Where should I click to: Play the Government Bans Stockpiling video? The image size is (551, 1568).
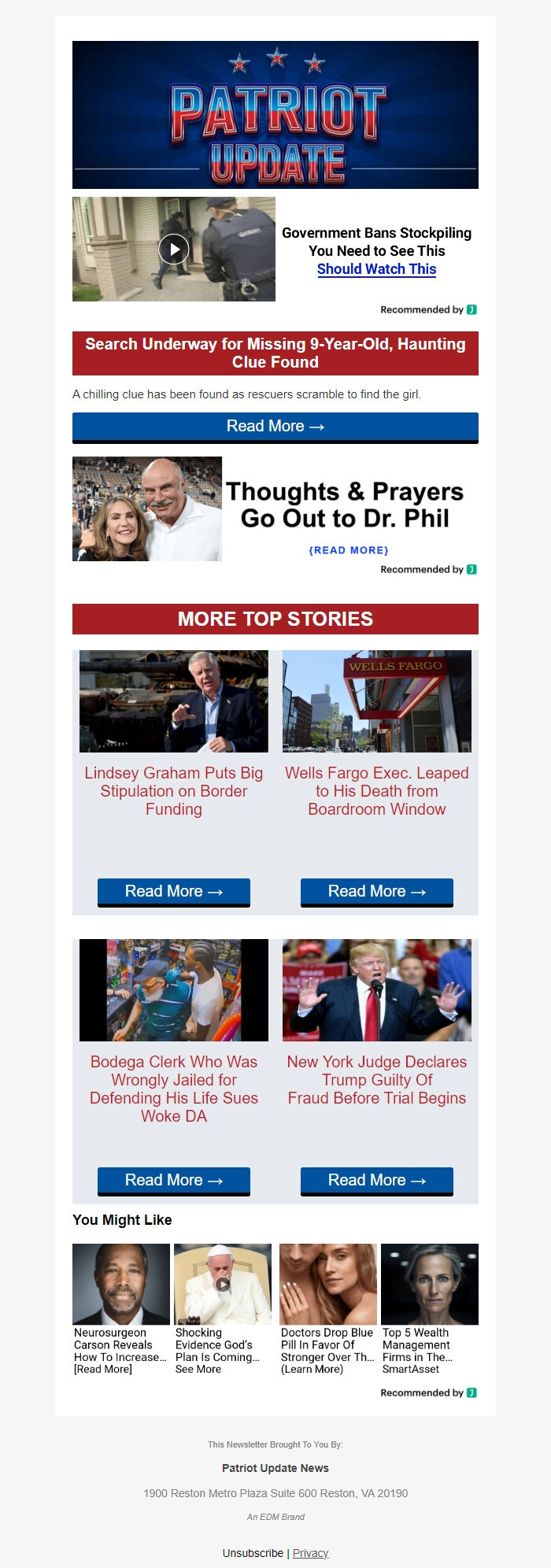click(x=174, y=250)
